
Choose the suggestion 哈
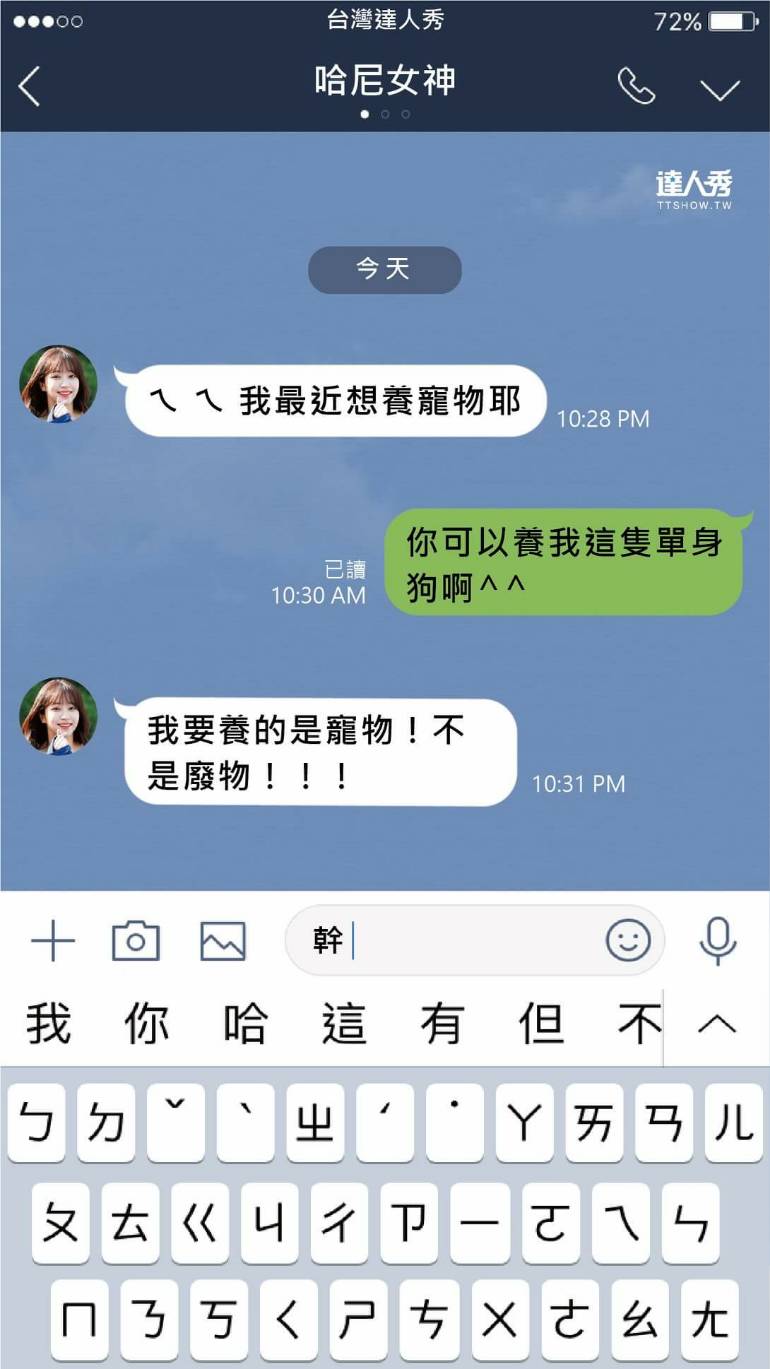[x=245, y=1024]
